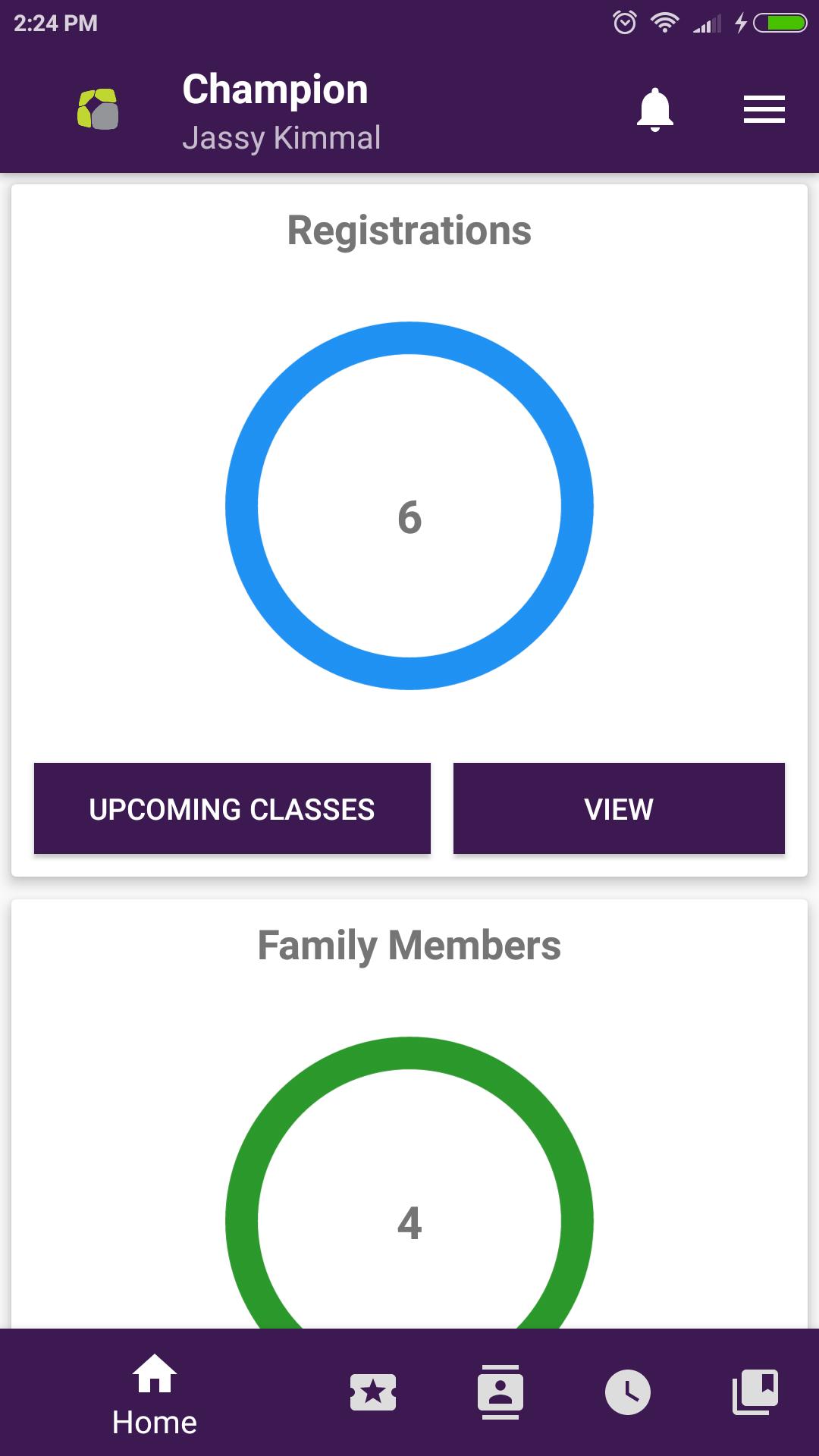Open the star ticket tab

coord(373,1392)
